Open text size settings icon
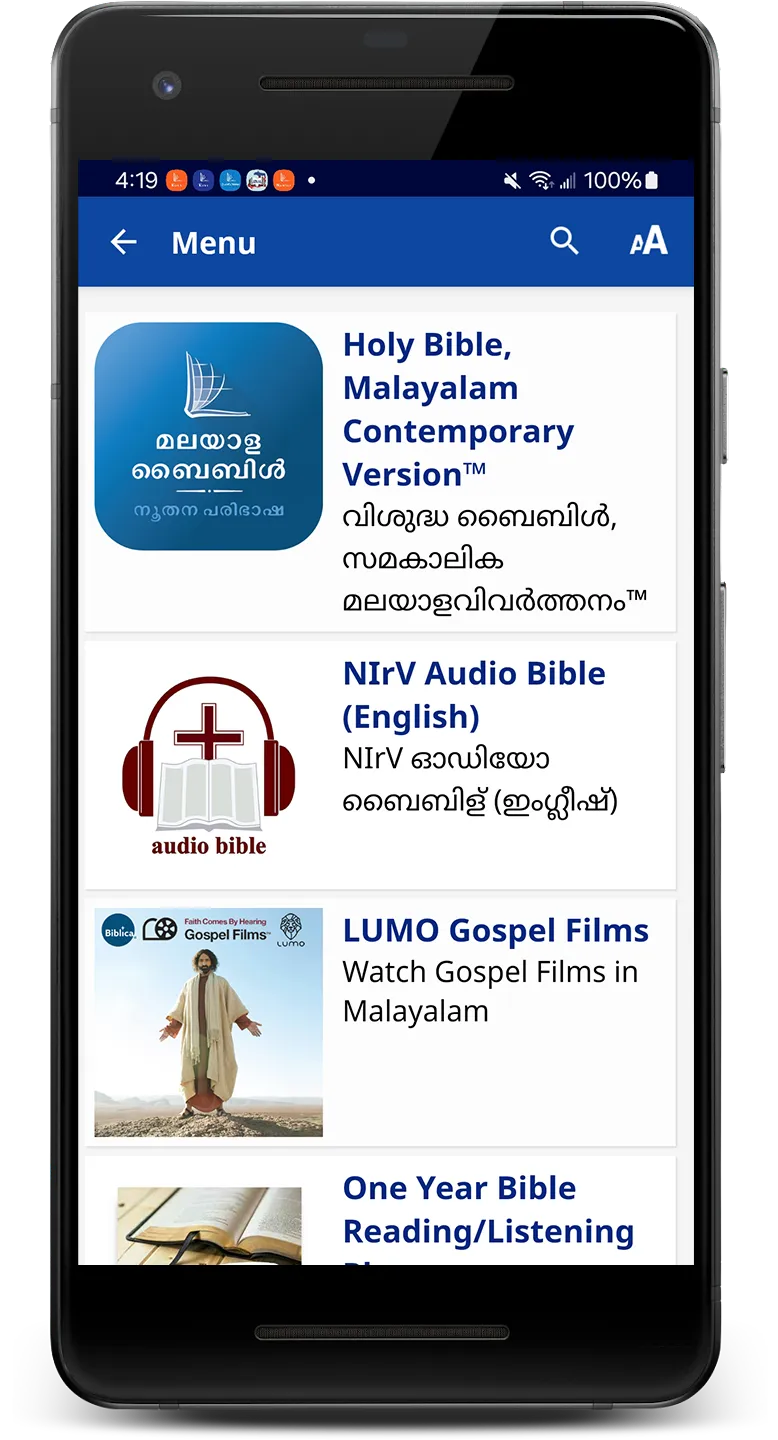 [648, 241]
